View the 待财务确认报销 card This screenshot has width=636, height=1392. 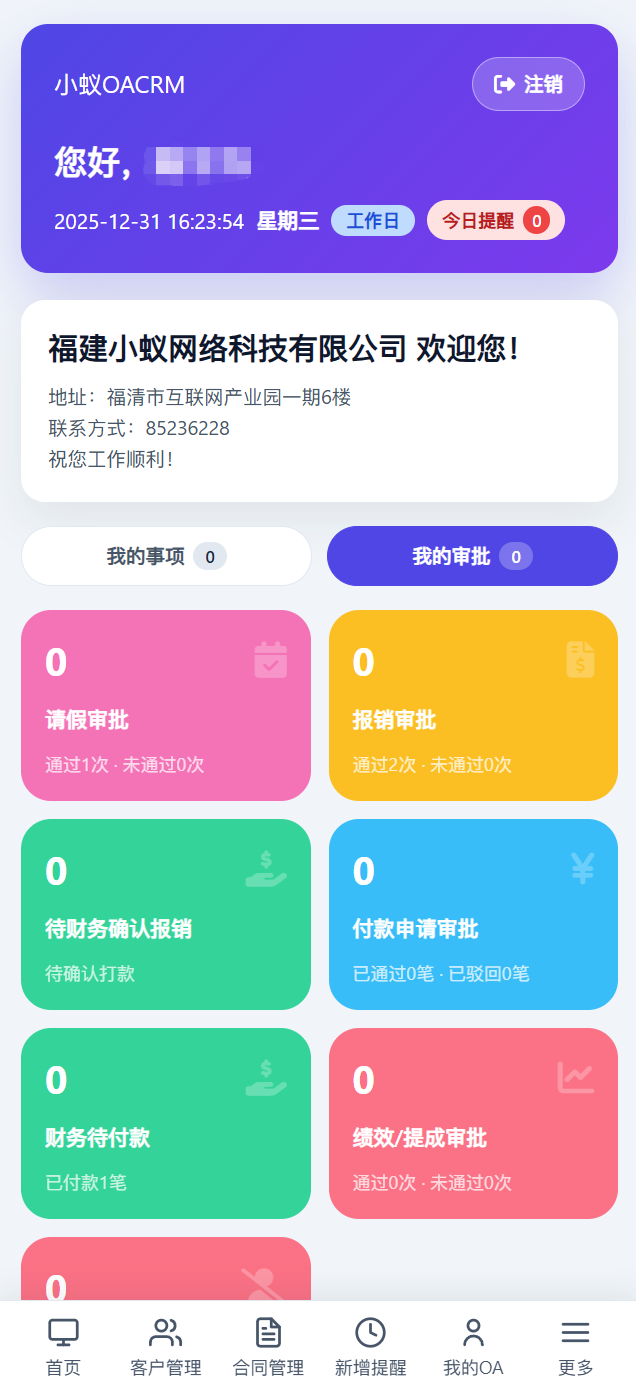[166, 914]
